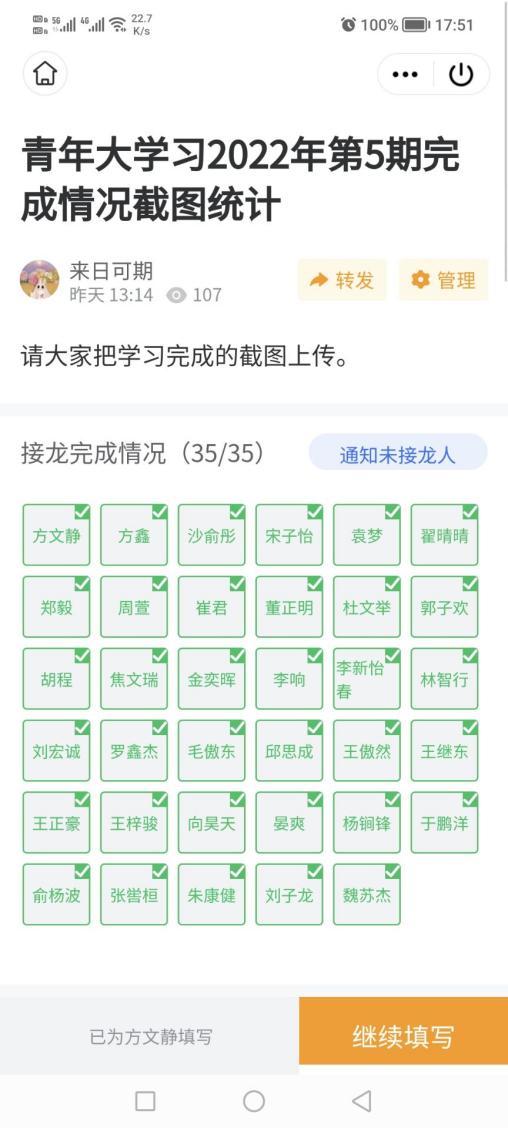Go to the mini program home icon
Screen dimensions: 508x1128
(x=45, y=73)
